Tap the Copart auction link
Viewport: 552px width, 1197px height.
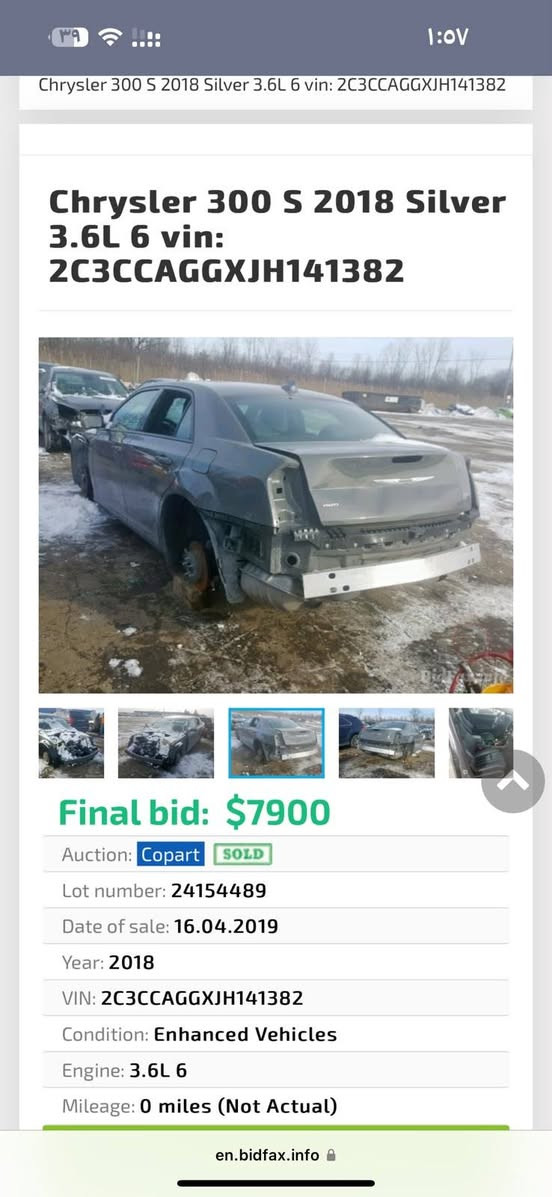pos(171,854)
